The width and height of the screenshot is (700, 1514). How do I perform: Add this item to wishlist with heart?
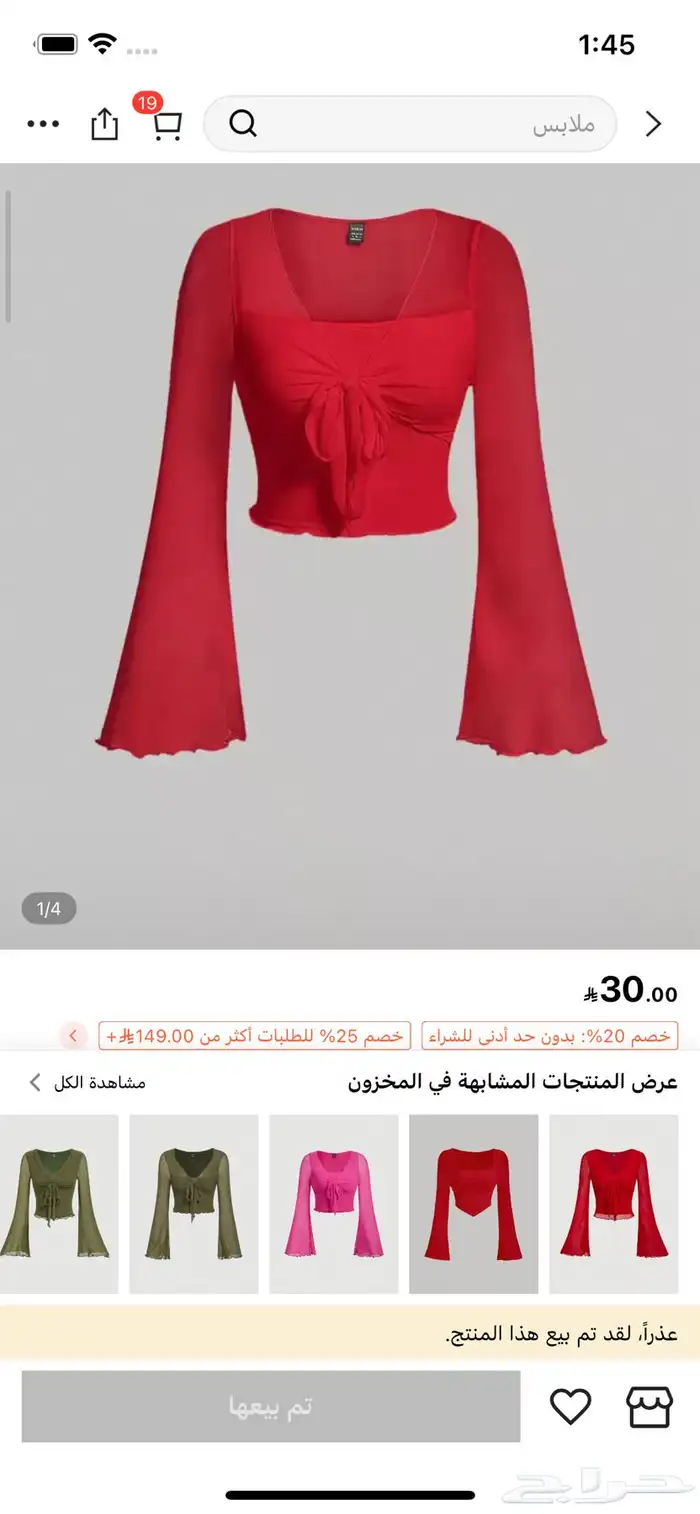click(x=571, y=1407)
